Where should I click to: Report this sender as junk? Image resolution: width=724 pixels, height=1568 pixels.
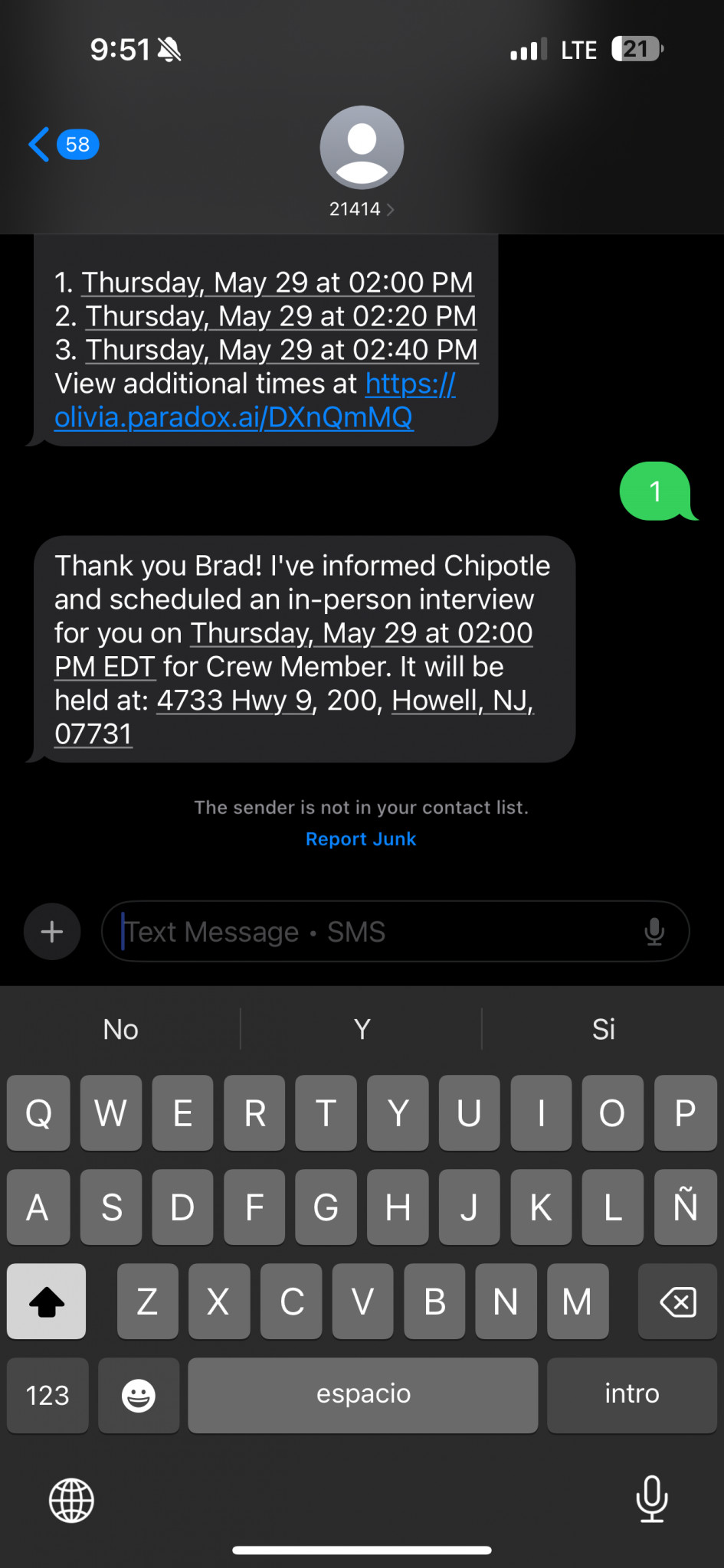(361, 839)
